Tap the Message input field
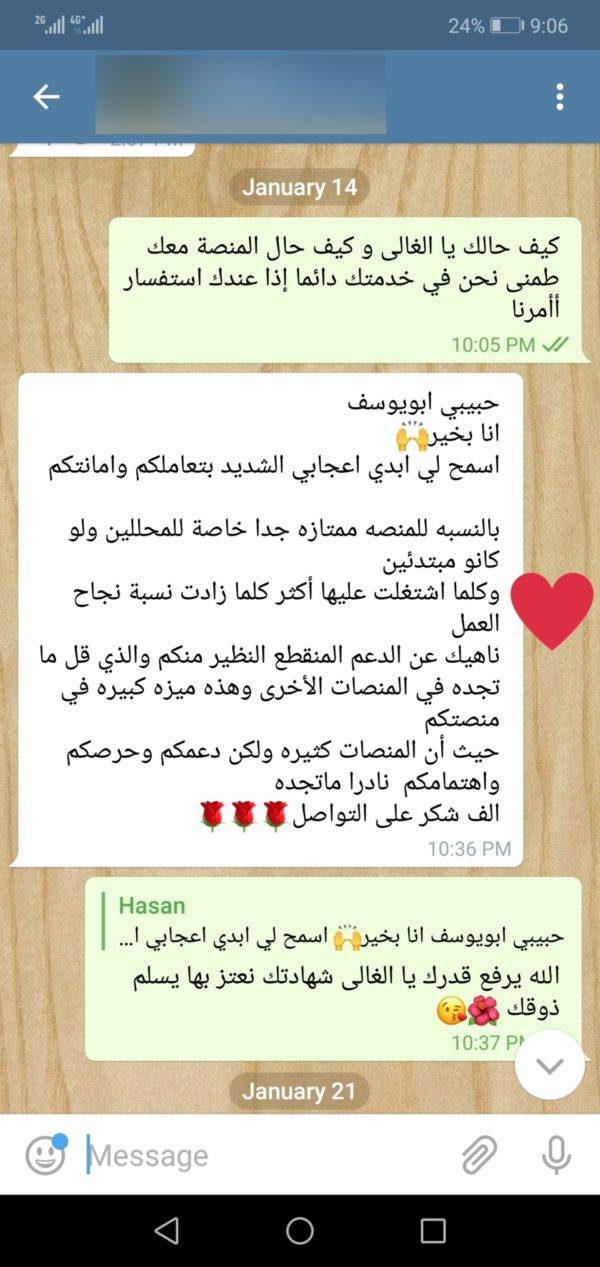 pos(265,1155)
